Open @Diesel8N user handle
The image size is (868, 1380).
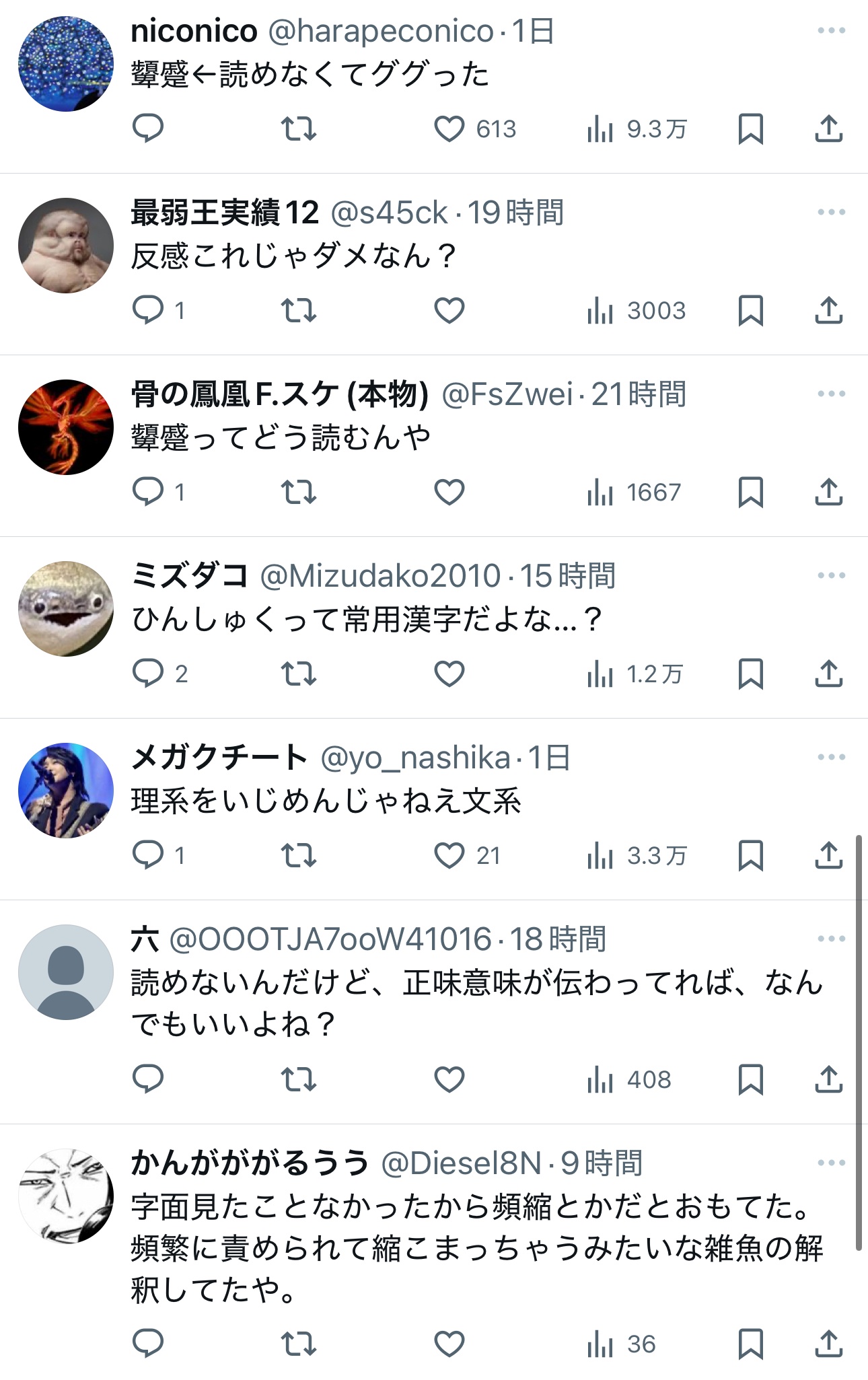point(461,1163)
